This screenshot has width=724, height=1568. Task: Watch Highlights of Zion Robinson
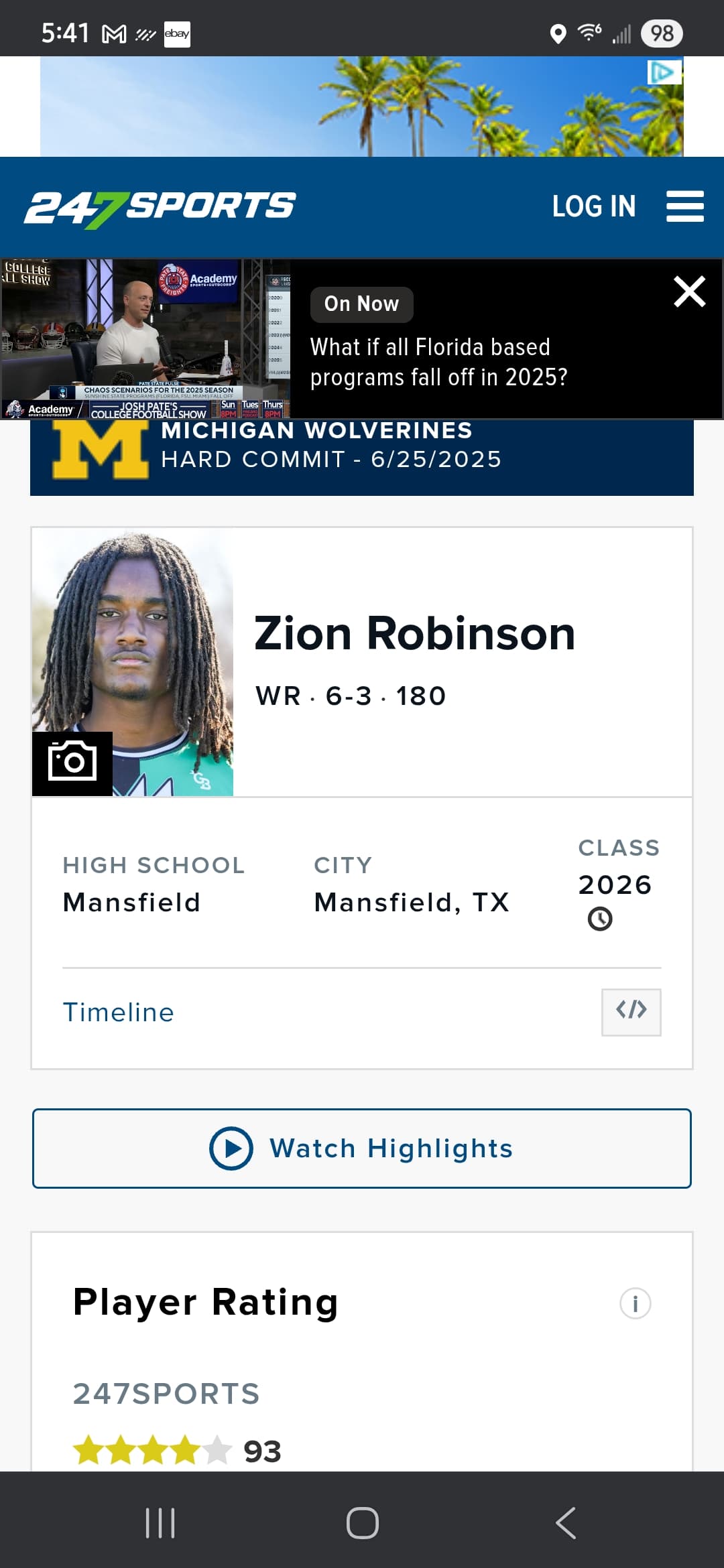pos(362,1149)
